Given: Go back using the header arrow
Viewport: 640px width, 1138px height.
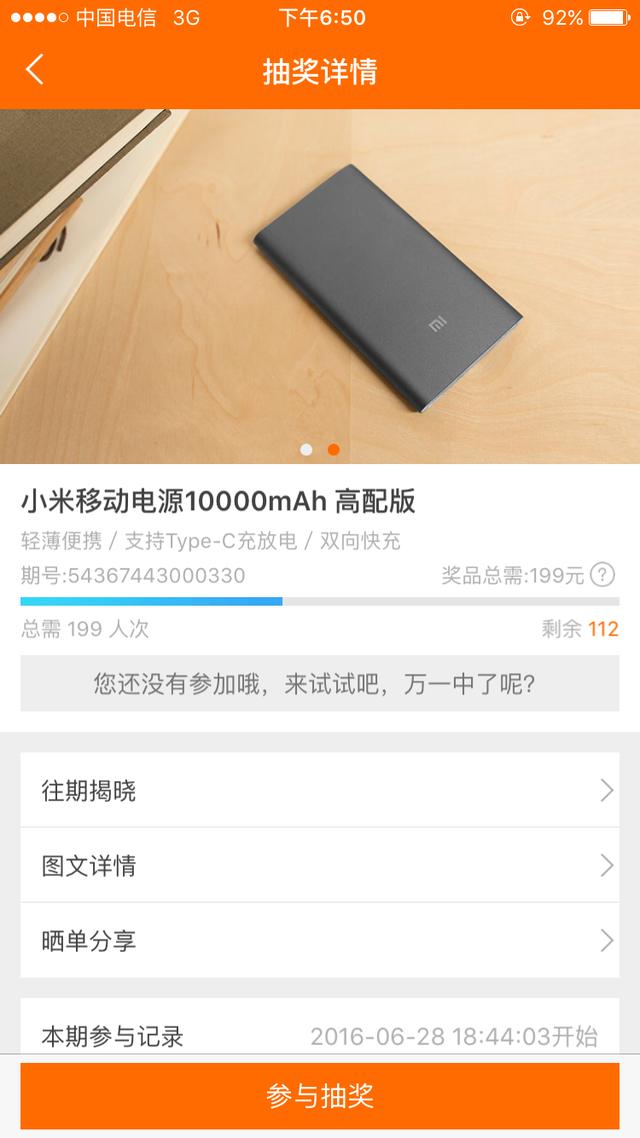Looking at the screenshot, I should pos(35,70).
